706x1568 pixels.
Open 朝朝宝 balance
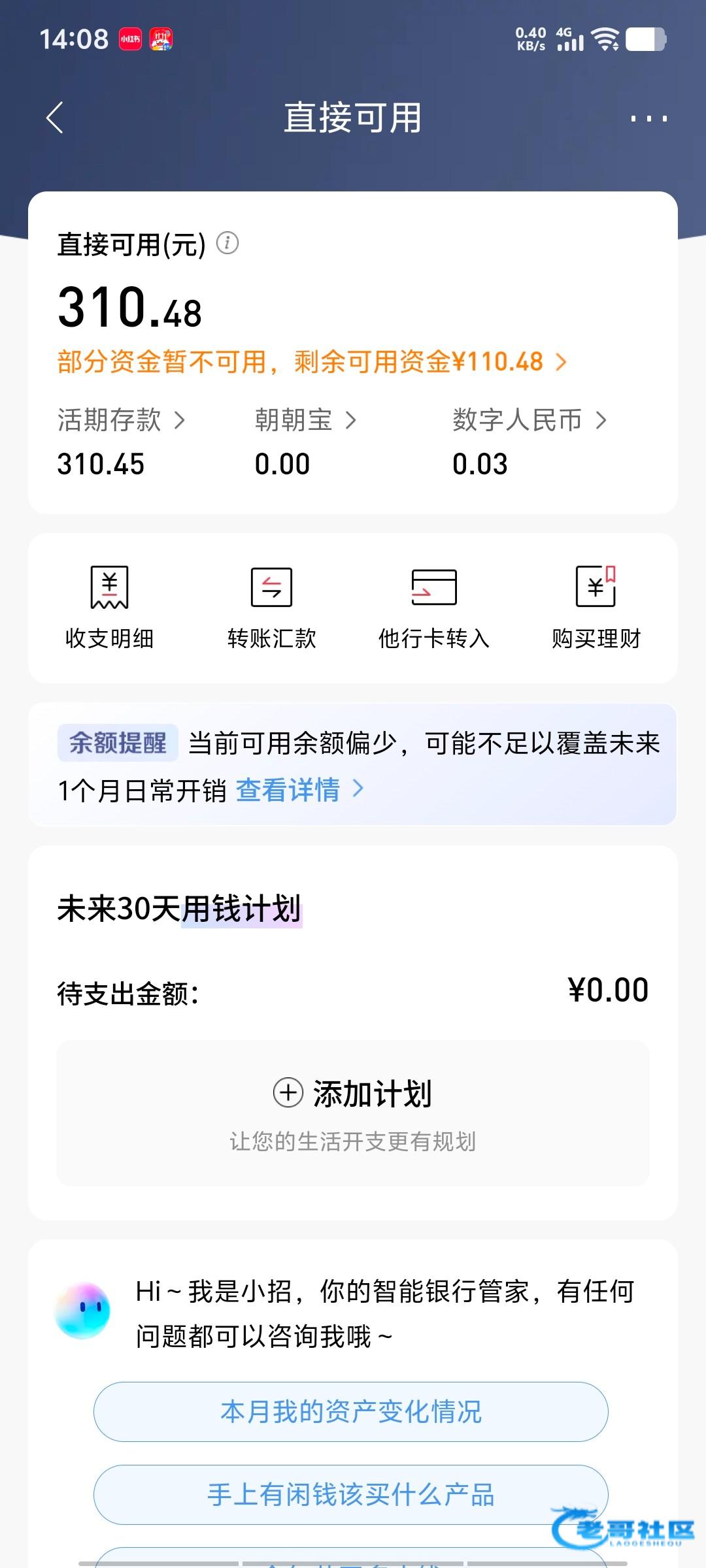pos(305,420)
